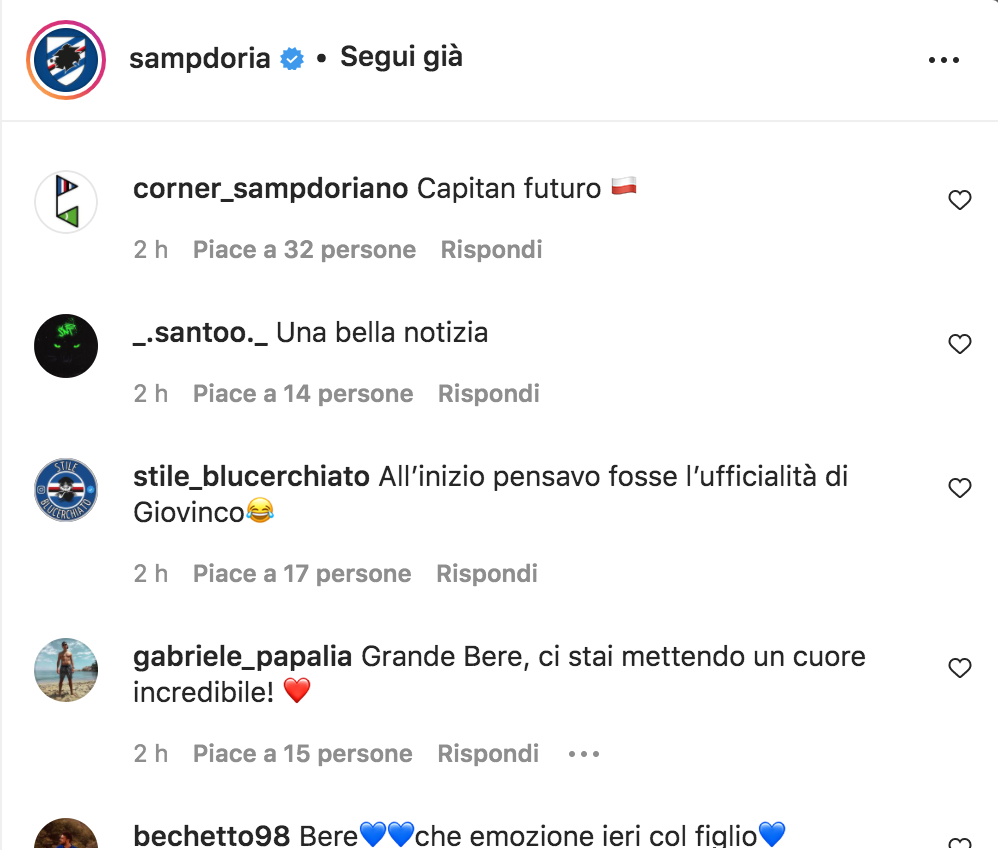Viewport: 998px width, 850px height.
Task: Like stile_blucerchiato's comment about Giovinco
Action: pos(959,488)
